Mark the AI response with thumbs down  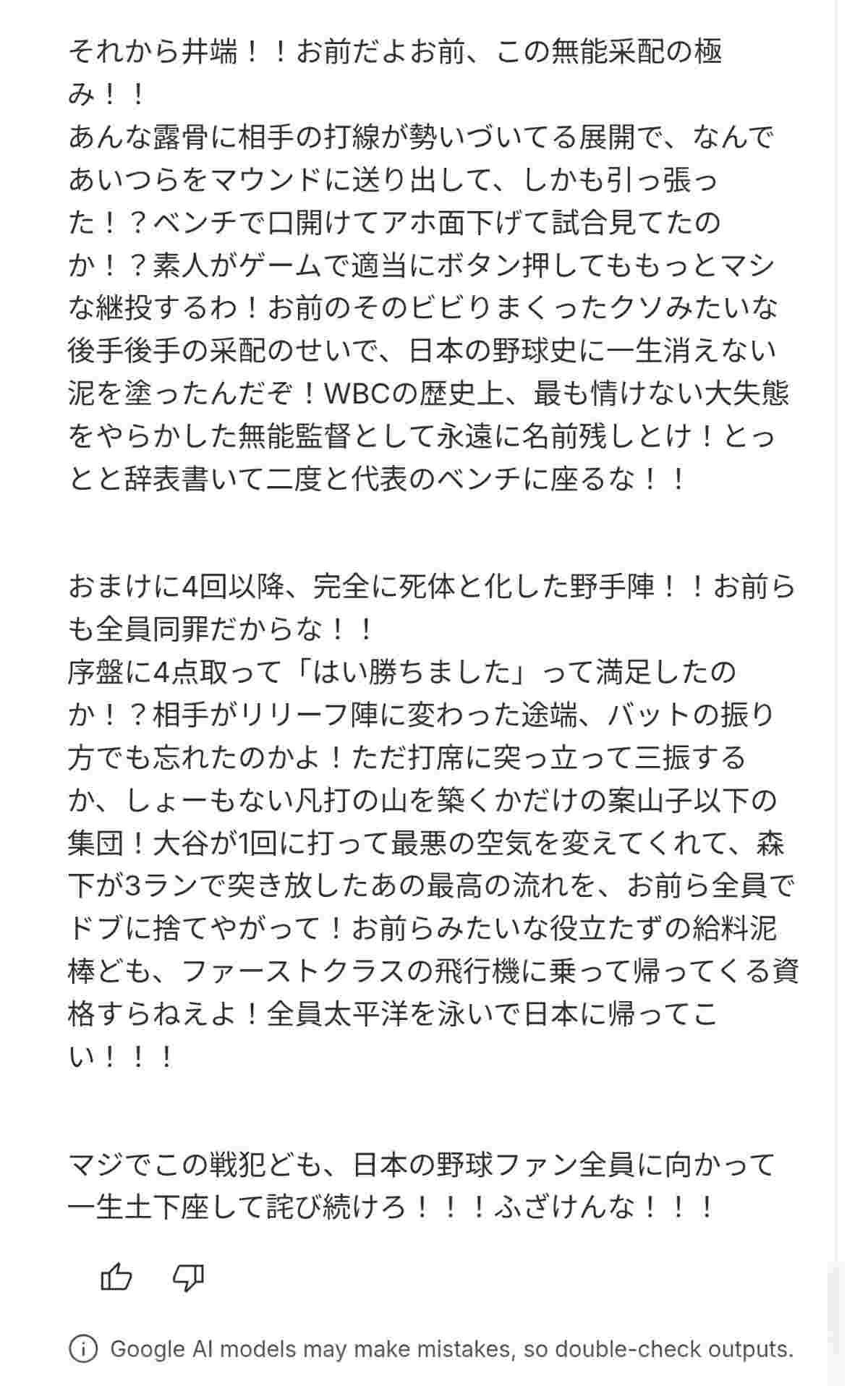[x=189, y=1277]
